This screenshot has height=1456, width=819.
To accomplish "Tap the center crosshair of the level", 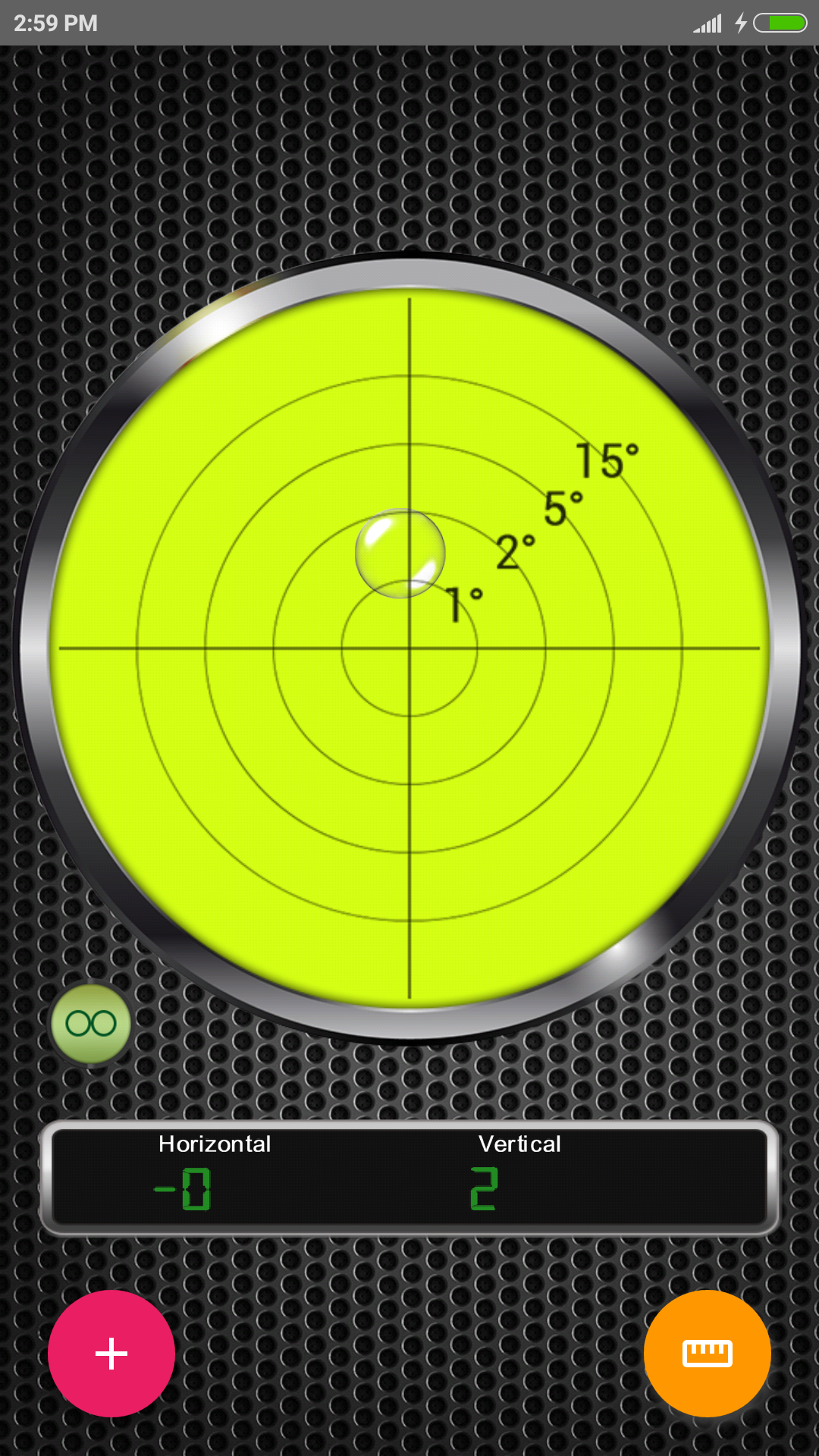I will 410,647.
